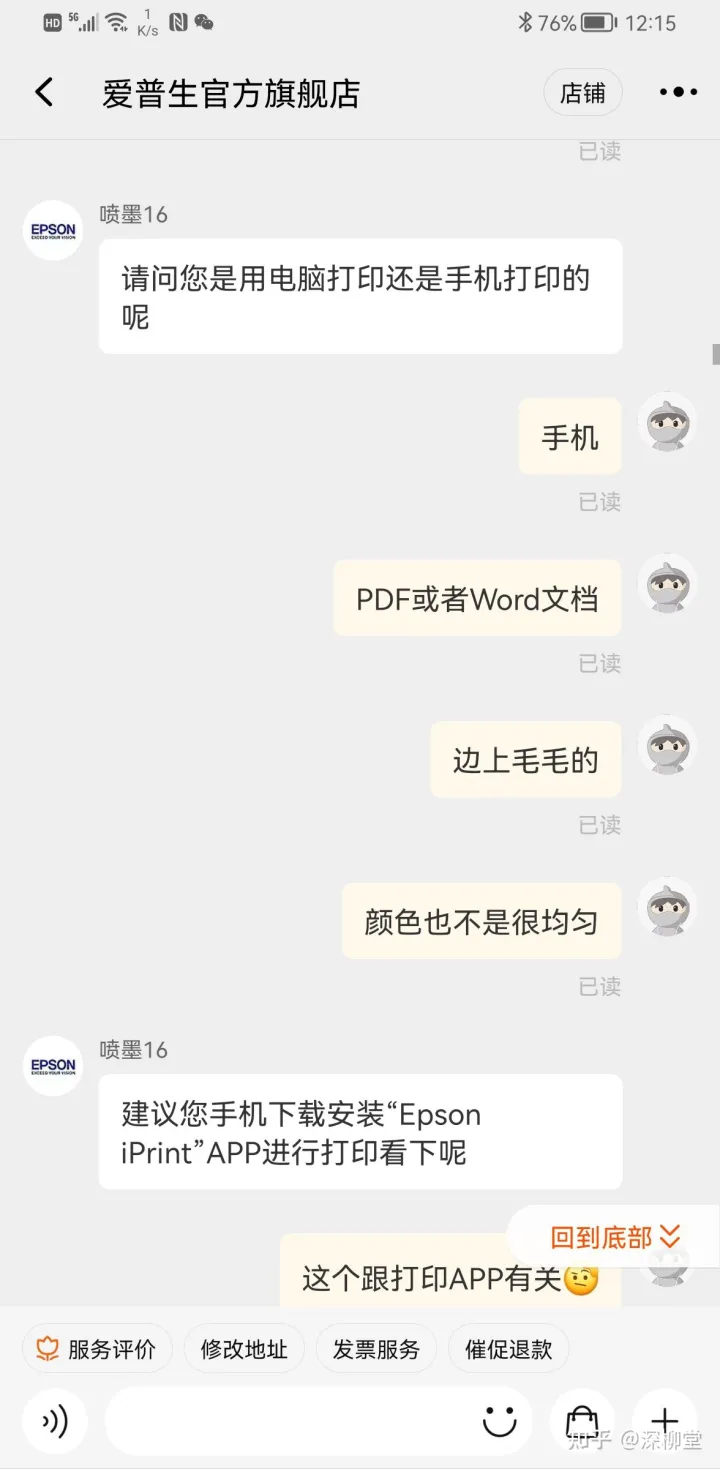Screen dimensions: 720x1469
Task: Switch to voice input mode
Action: pyautogui.click(x=55, y=1421)
